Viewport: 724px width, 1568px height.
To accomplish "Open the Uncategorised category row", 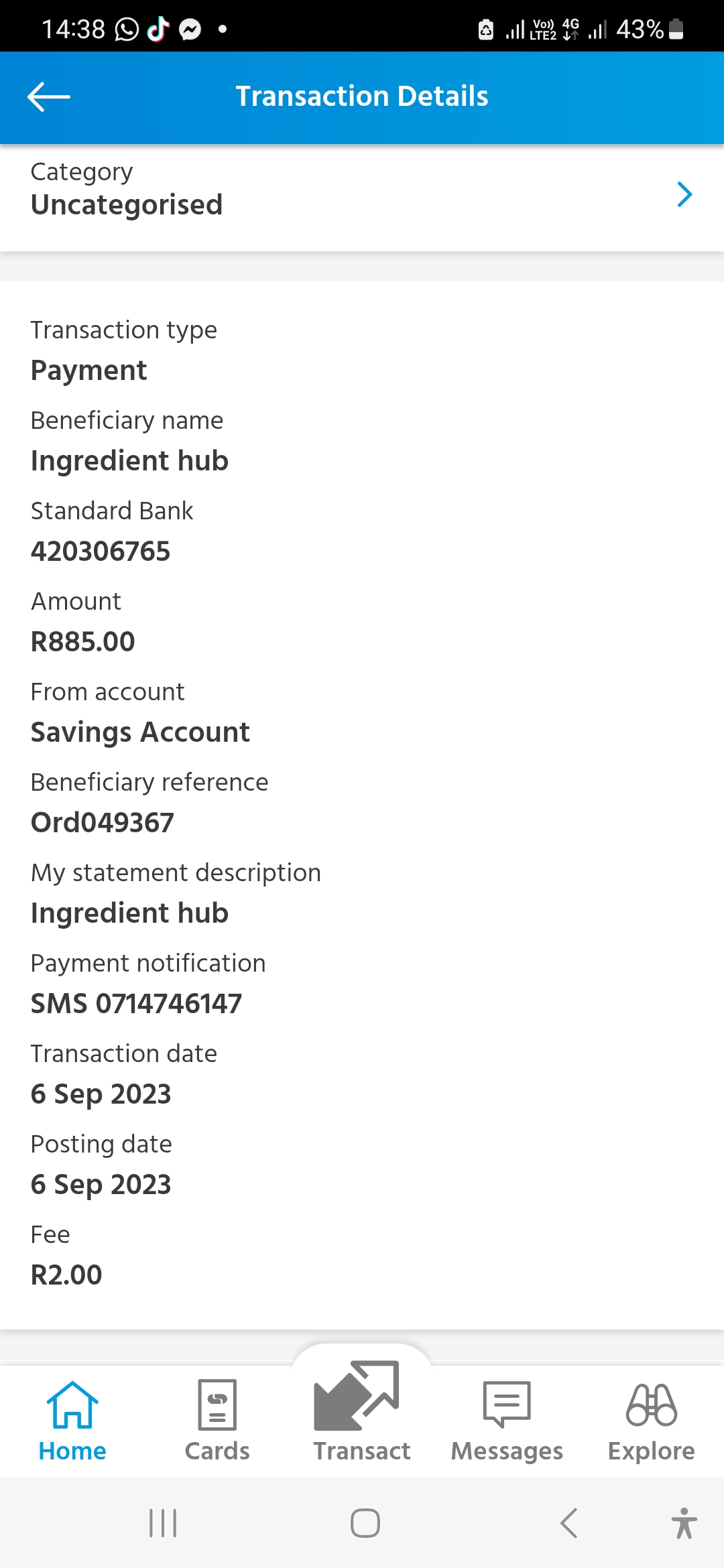I will pos(362,198).
